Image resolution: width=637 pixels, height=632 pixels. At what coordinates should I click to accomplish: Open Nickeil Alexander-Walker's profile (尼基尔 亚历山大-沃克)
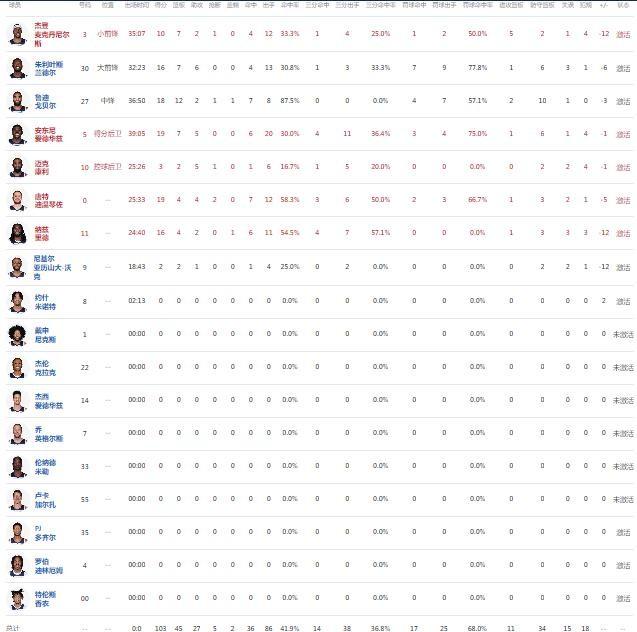click(52, 267)
